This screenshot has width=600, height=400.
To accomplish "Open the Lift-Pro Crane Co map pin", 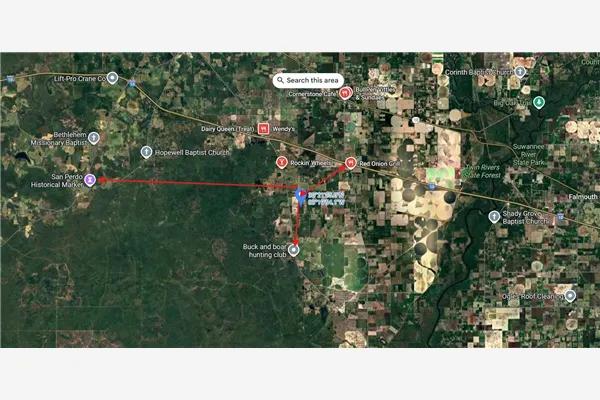I will [112, 77].
